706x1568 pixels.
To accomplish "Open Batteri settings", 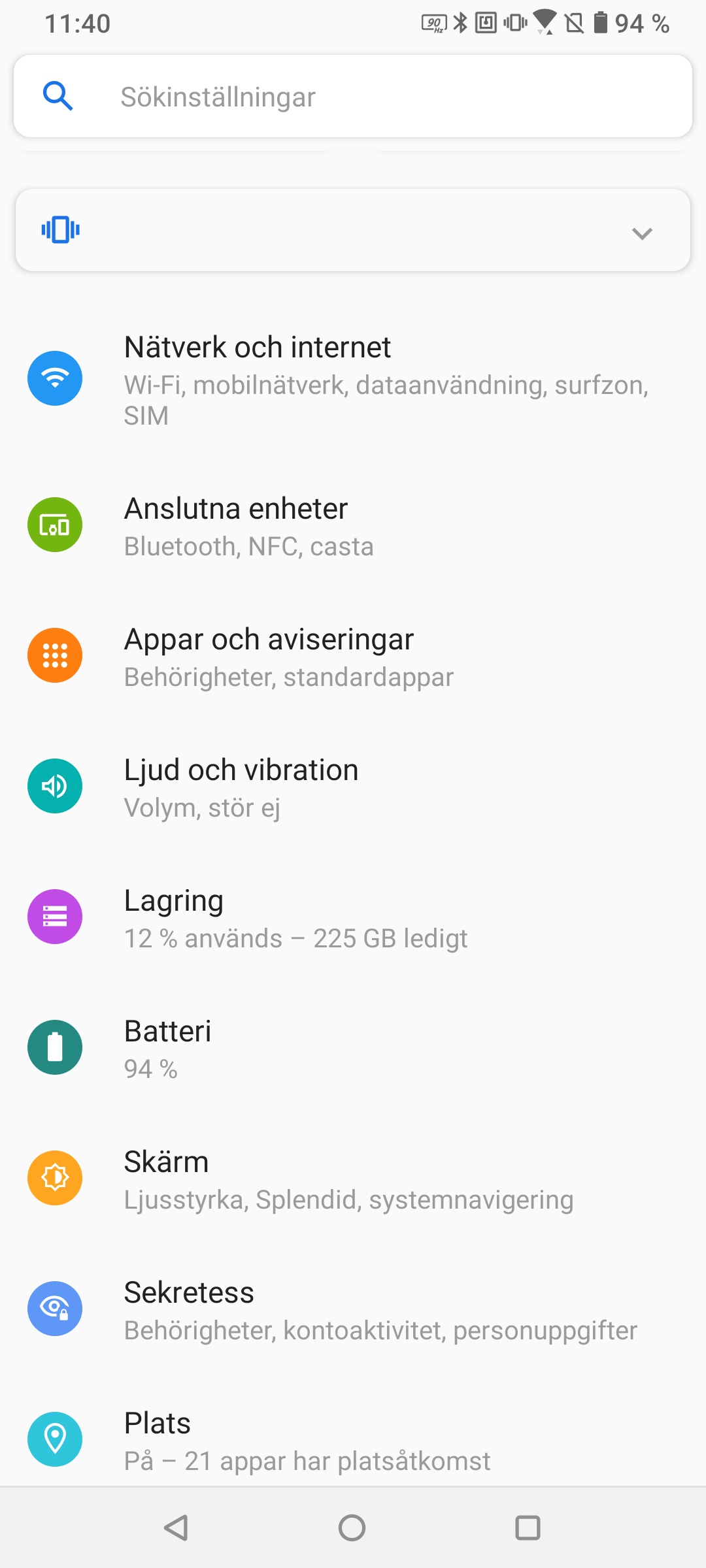I will tap(353, 1049).
